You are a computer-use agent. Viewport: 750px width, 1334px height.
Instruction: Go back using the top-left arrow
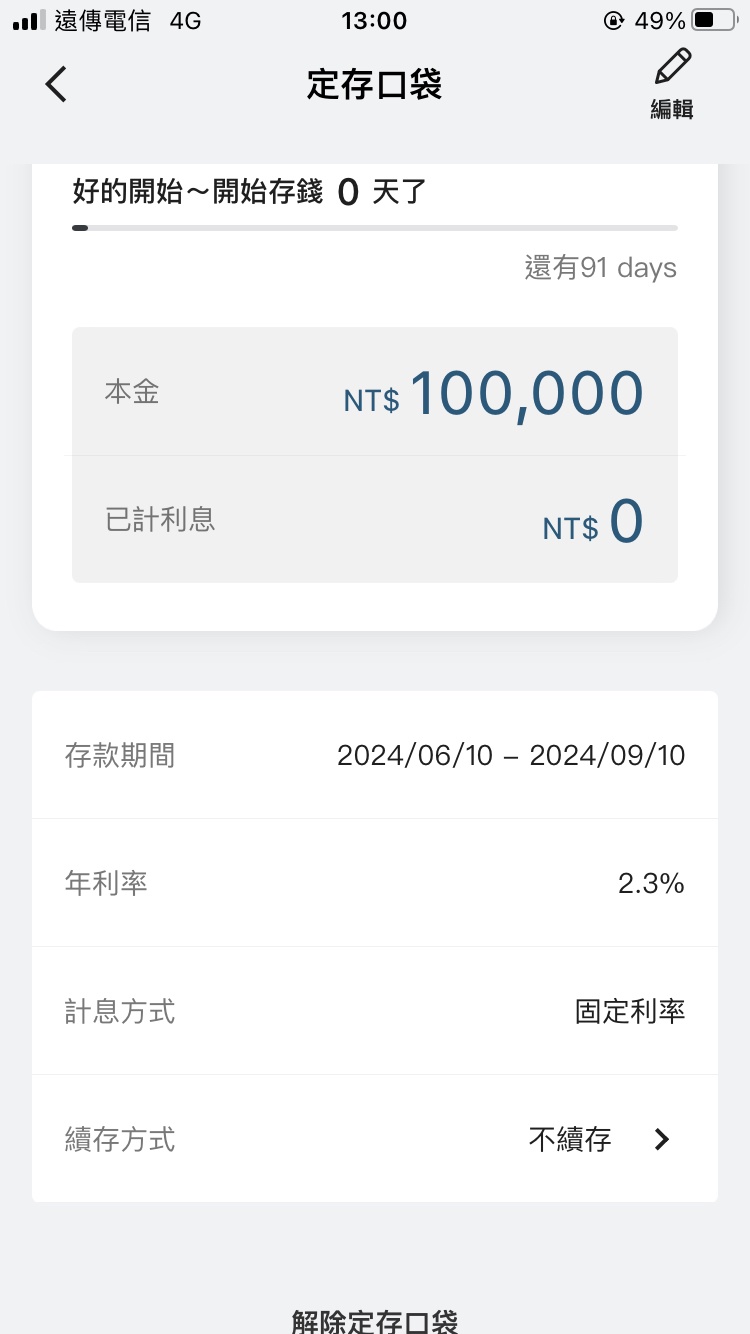coord(56,85)
